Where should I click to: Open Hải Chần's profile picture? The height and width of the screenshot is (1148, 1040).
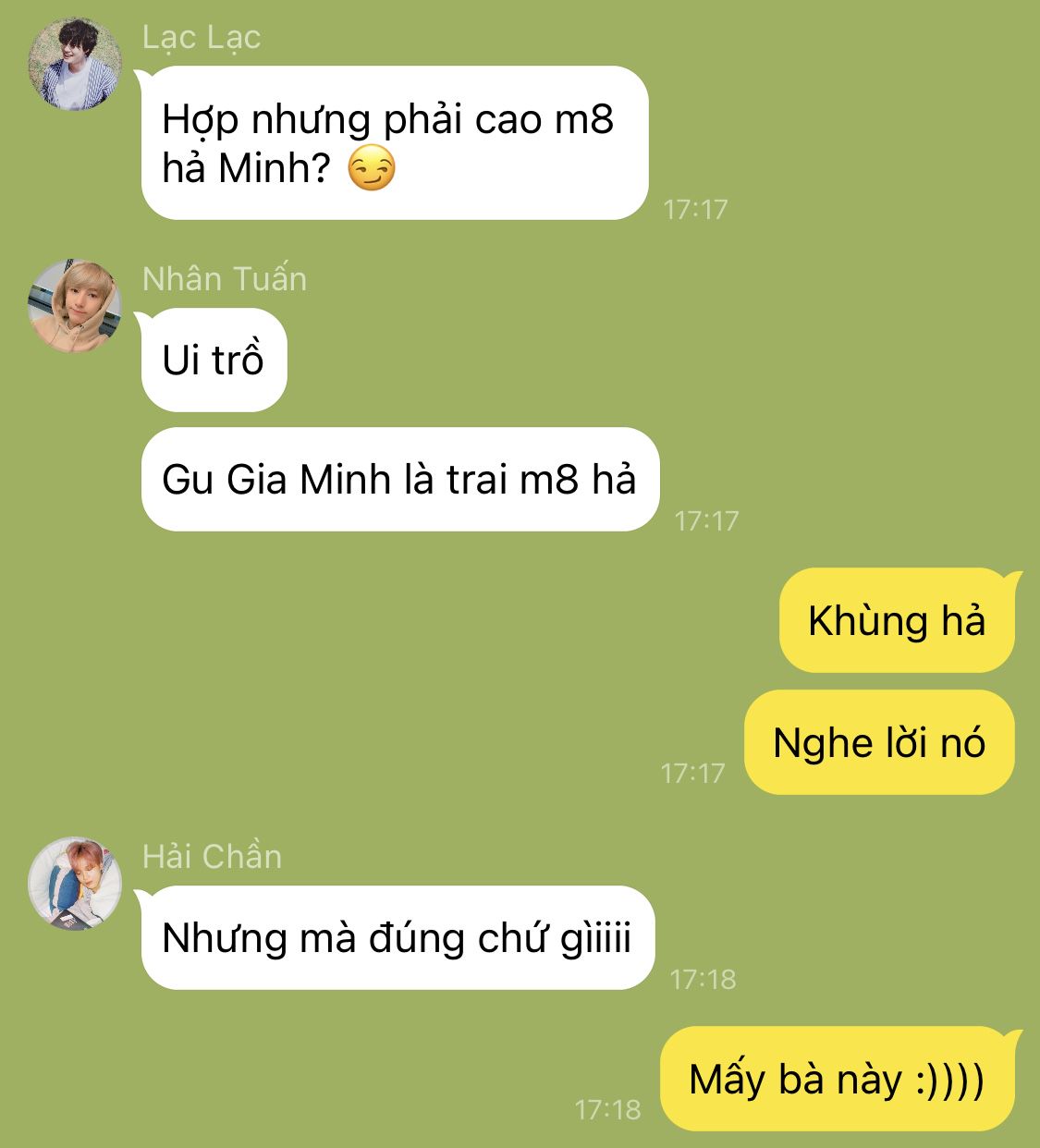click(75, 884)
